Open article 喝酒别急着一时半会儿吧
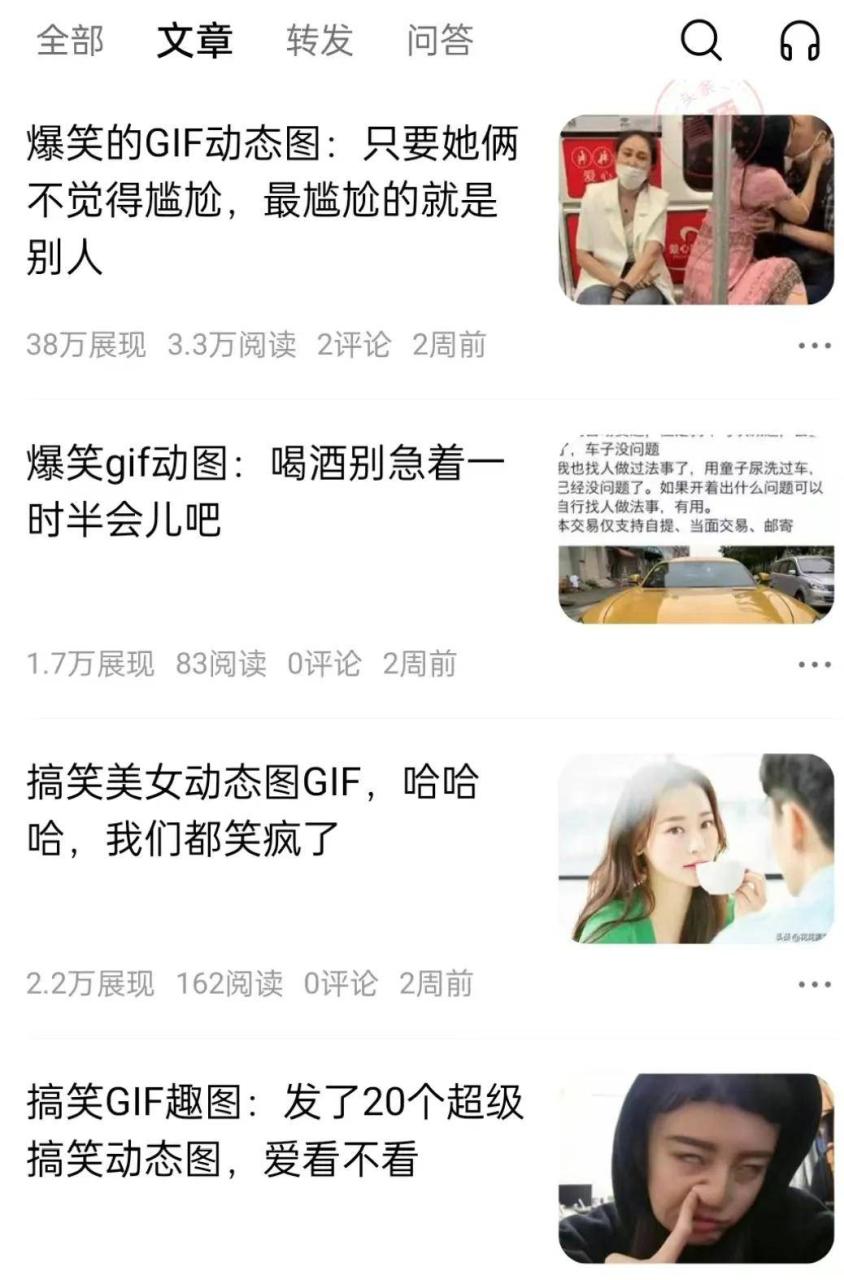The image size is (844, 1280). [266, 492]
